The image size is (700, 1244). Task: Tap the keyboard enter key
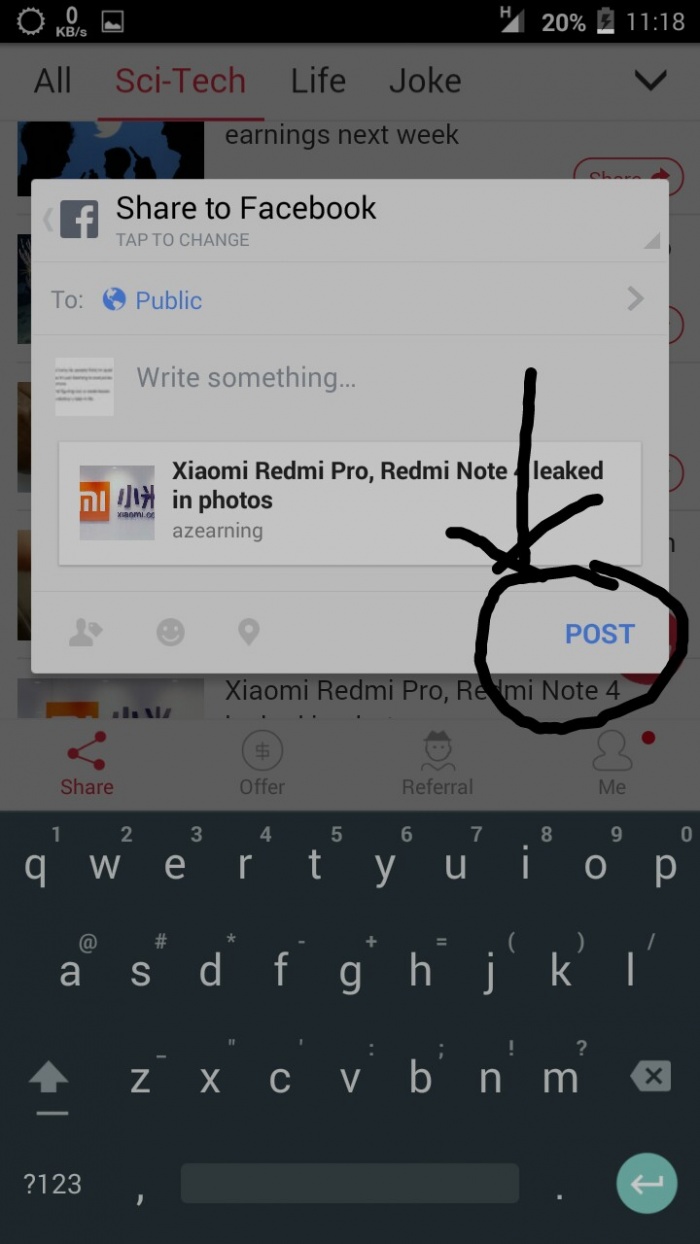coord(646,1184)
